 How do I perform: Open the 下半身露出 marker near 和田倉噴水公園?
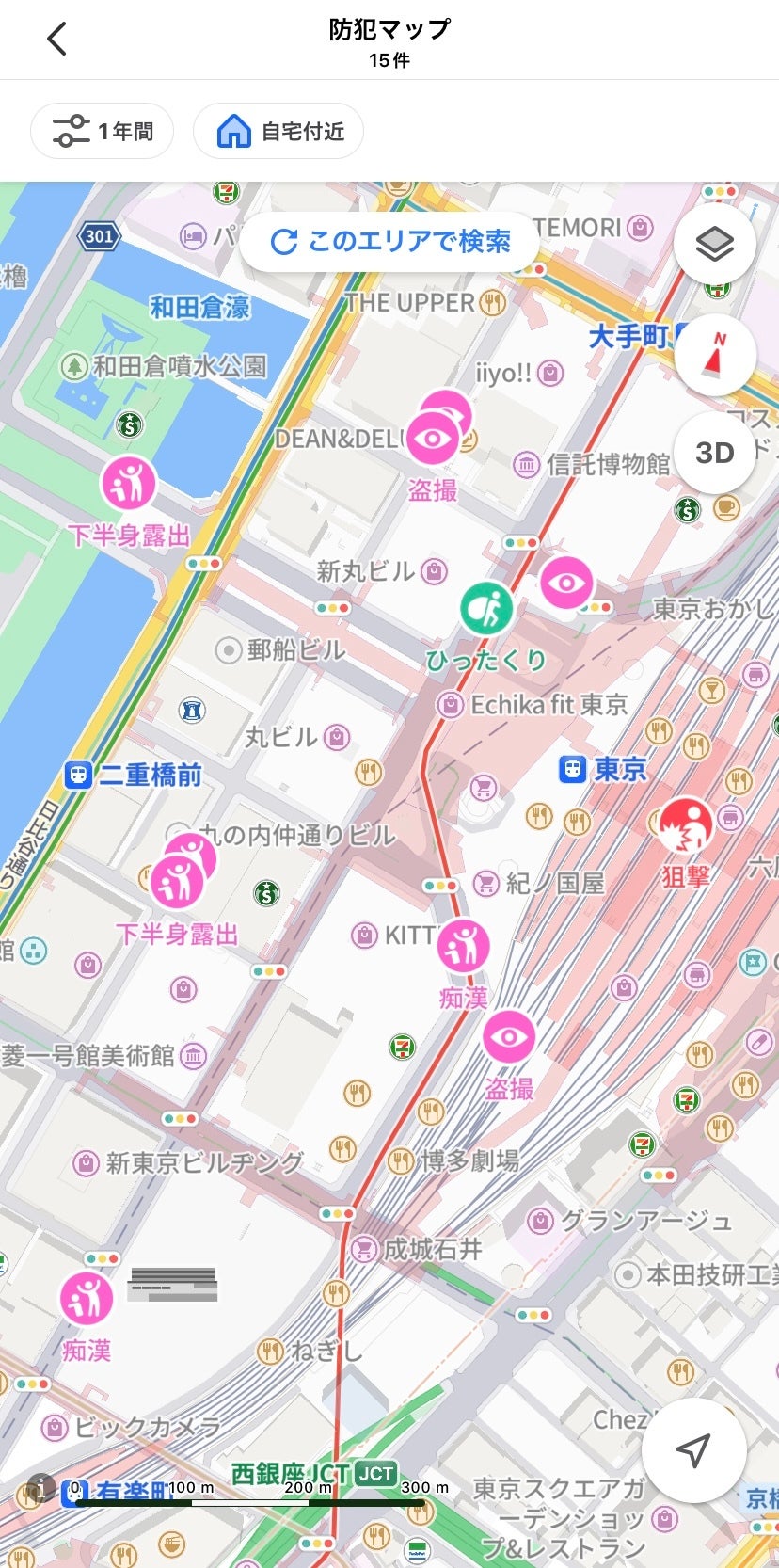(129, 484)
